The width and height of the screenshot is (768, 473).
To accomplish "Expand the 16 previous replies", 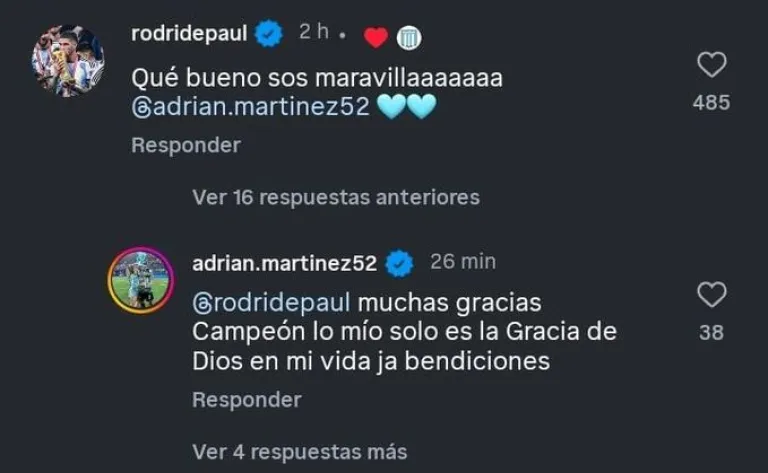I will pos(336,197).
